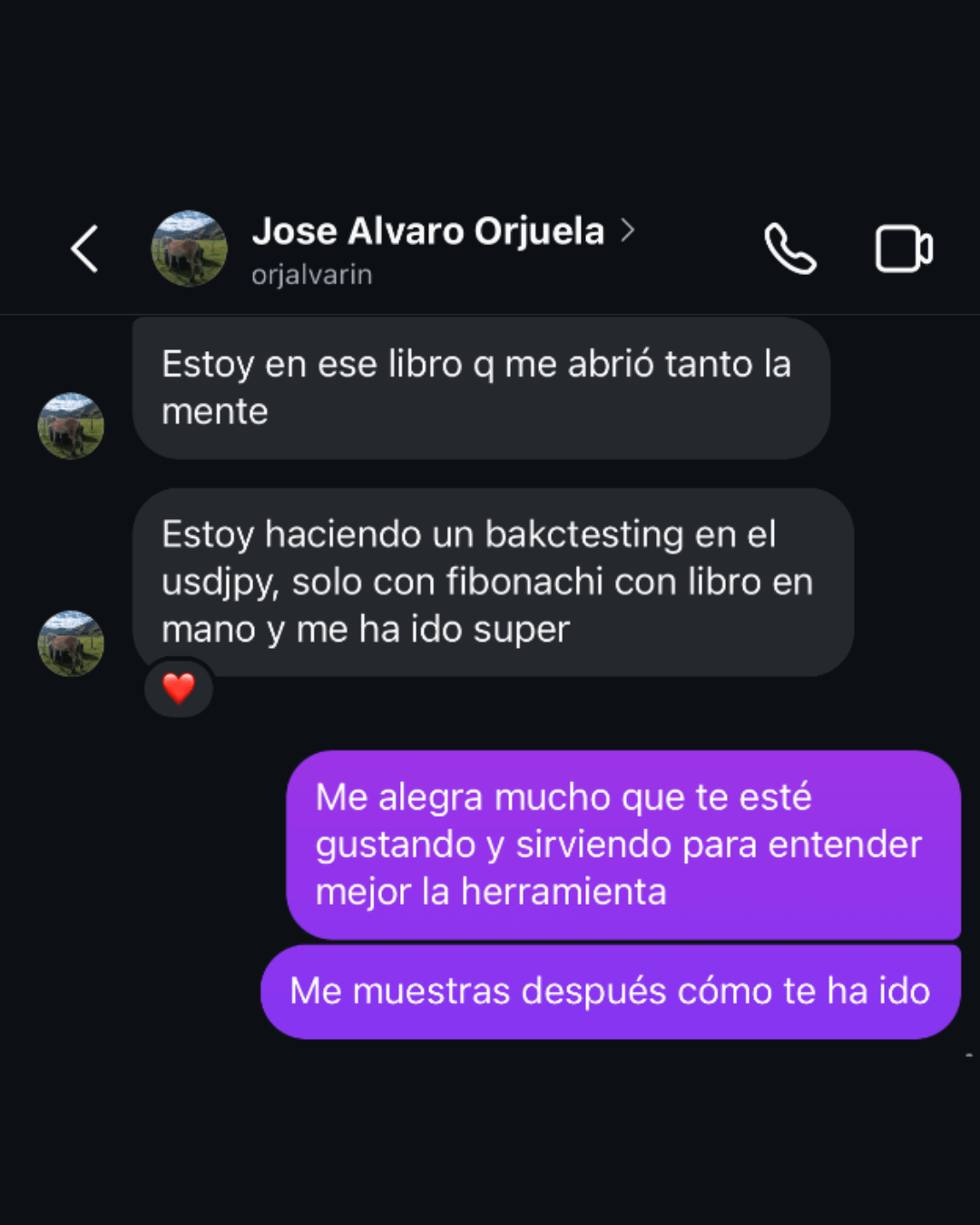Start a video call with Jose Alvaro Orjuela
Screen dimensions: 980x1225
904,249
